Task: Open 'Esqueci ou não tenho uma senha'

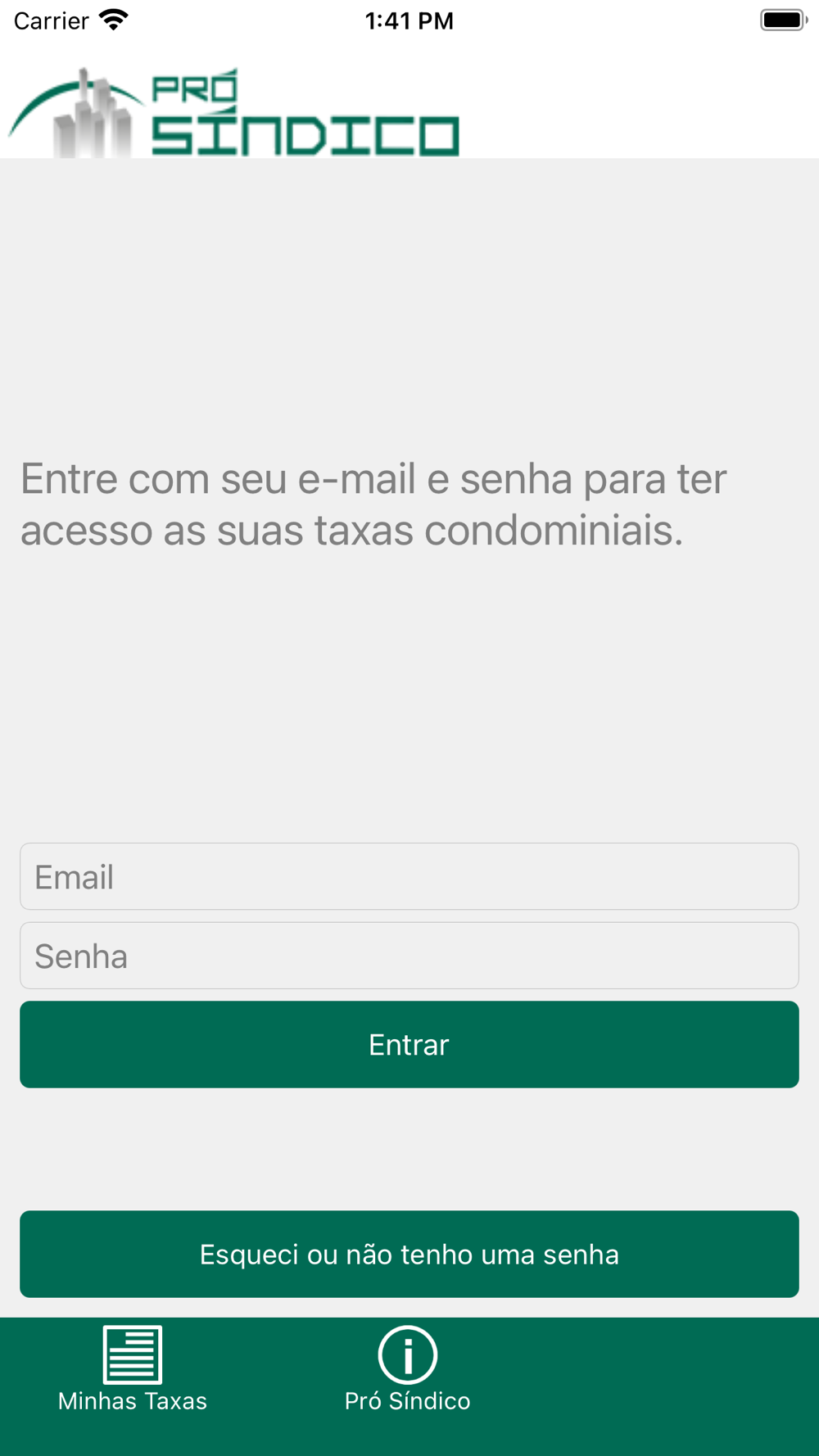Action: click(409, 1254)
